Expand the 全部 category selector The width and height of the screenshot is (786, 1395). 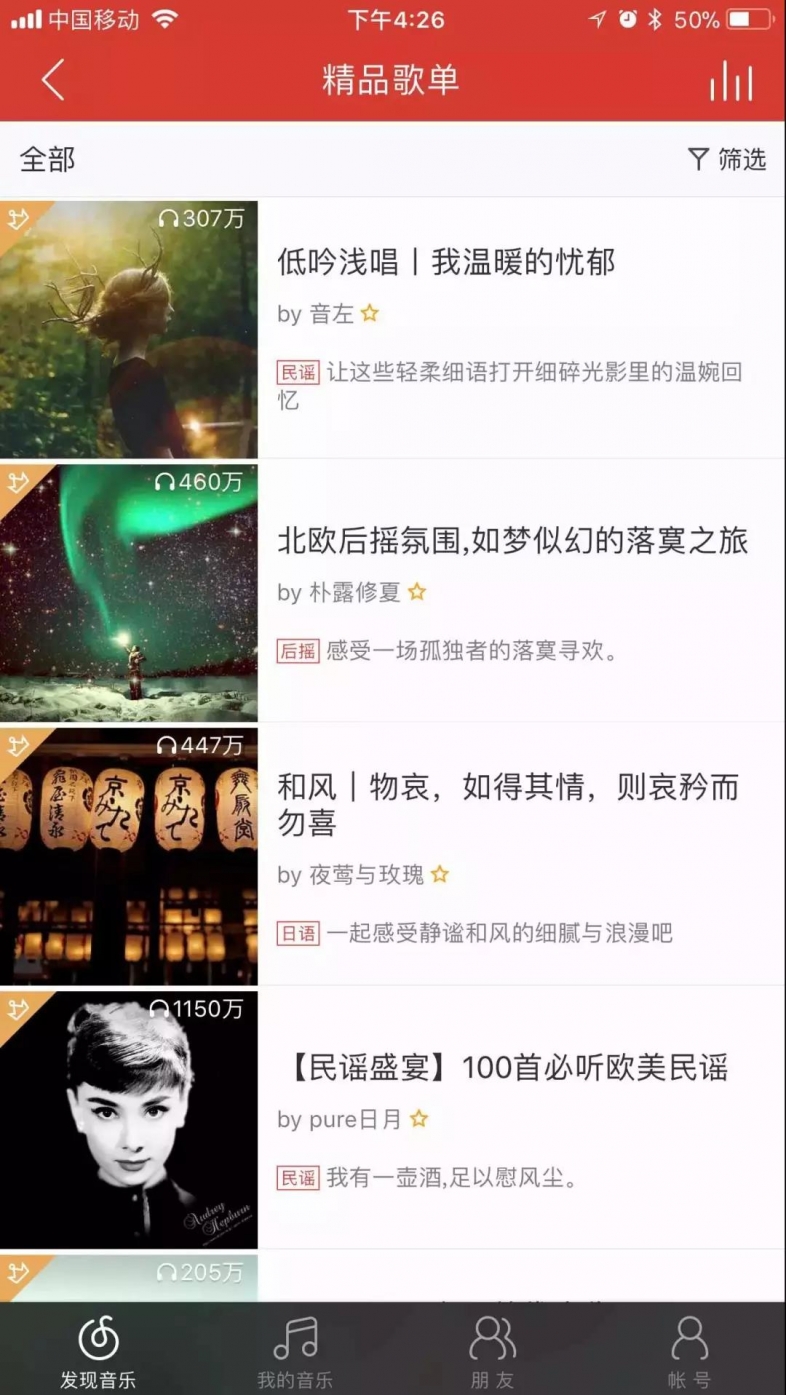[x=48, y=157]
